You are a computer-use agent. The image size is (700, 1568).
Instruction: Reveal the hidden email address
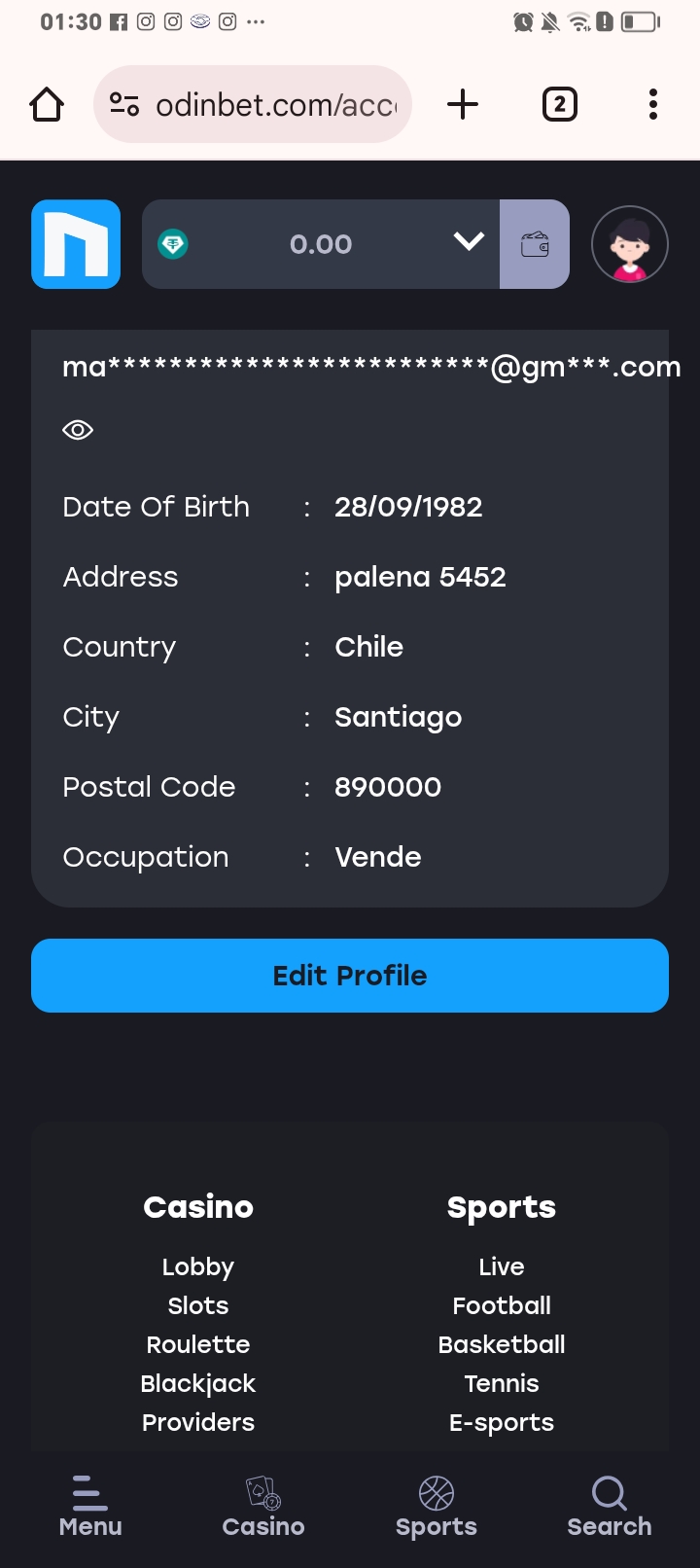click(x=78, y=430)
